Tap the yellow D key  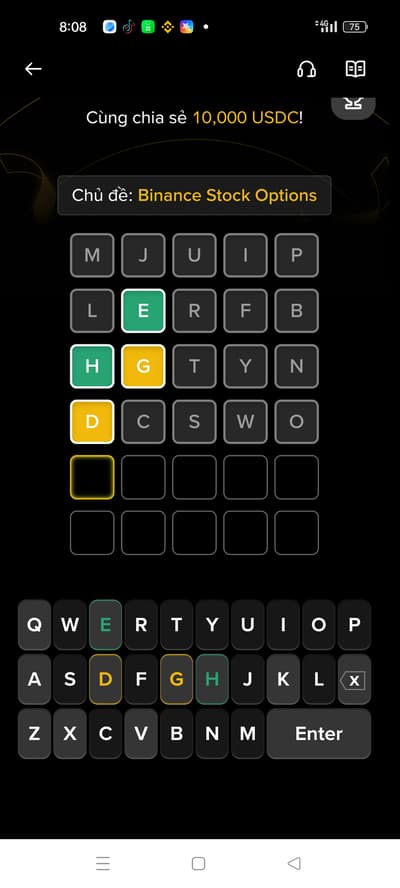coord(105,679)
